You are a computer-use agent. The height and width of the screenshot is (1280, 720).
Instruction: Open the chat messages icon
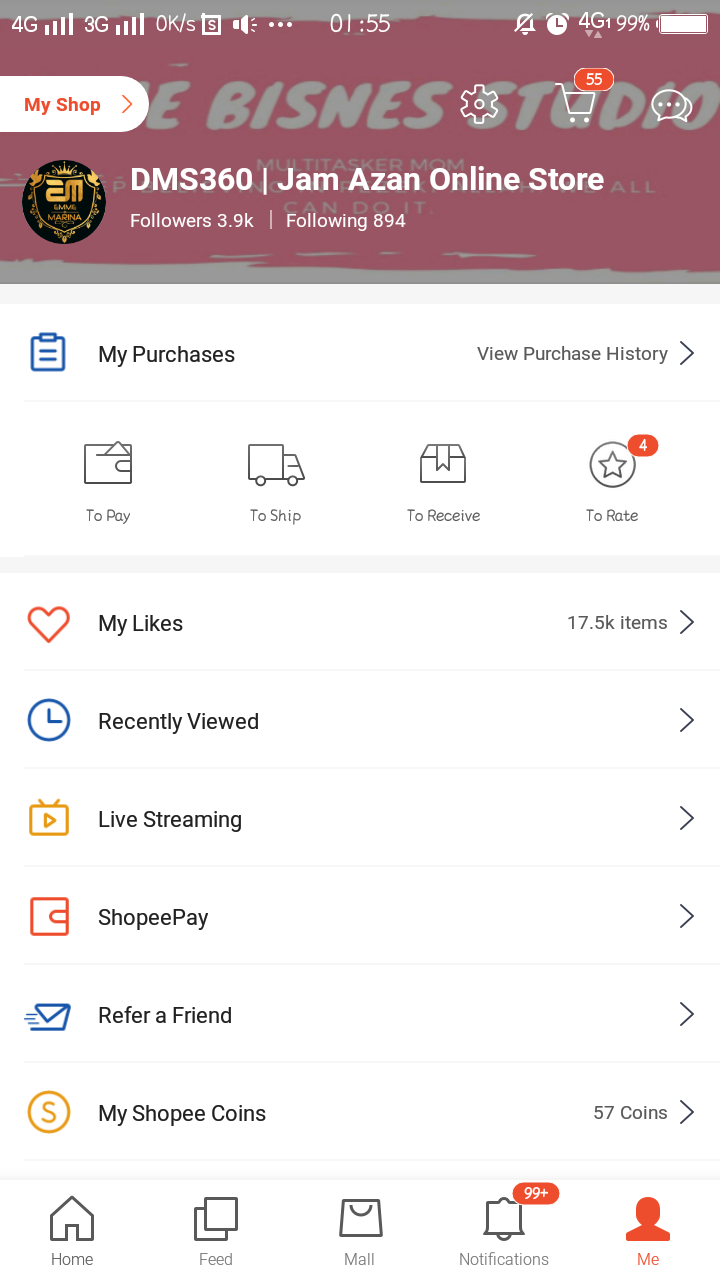click(x=671, y=105)
